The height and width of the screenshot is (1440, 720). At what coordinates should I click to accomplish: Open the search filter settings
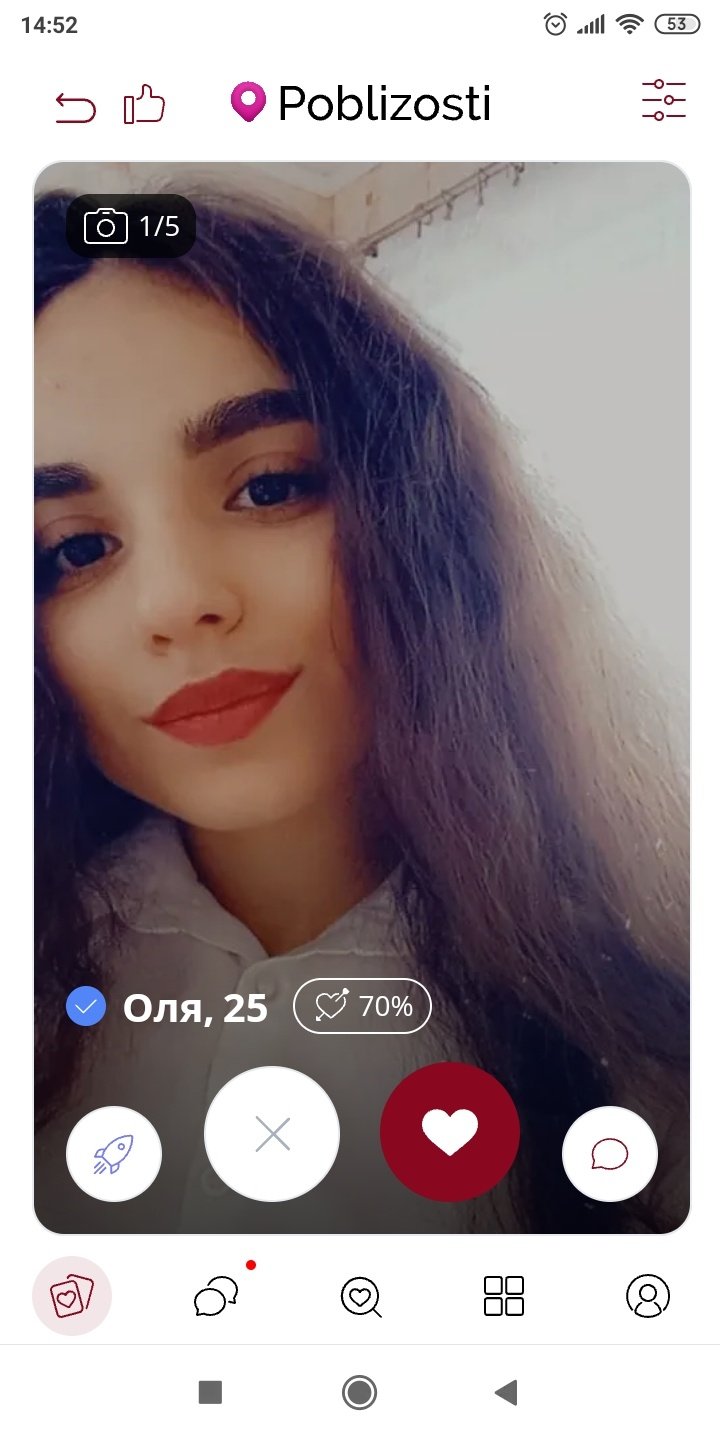pos(663,101)
